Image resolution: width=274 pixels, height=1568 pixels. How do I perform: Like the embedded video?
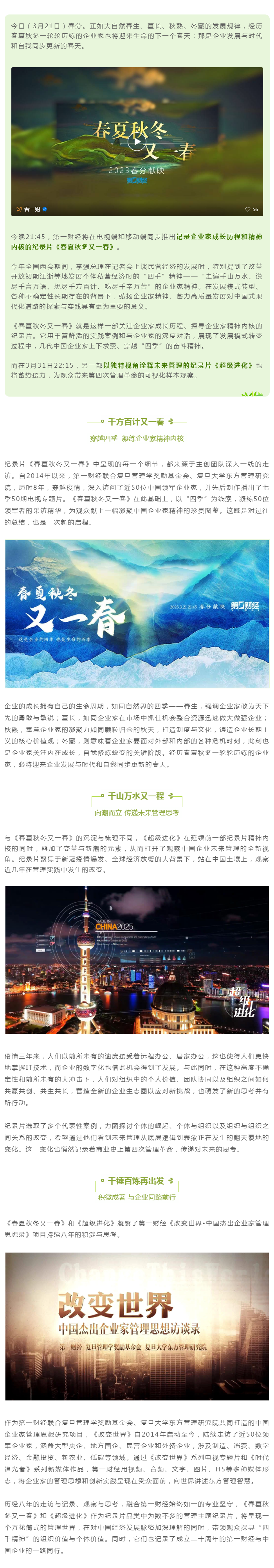click(x=249, y=209)
